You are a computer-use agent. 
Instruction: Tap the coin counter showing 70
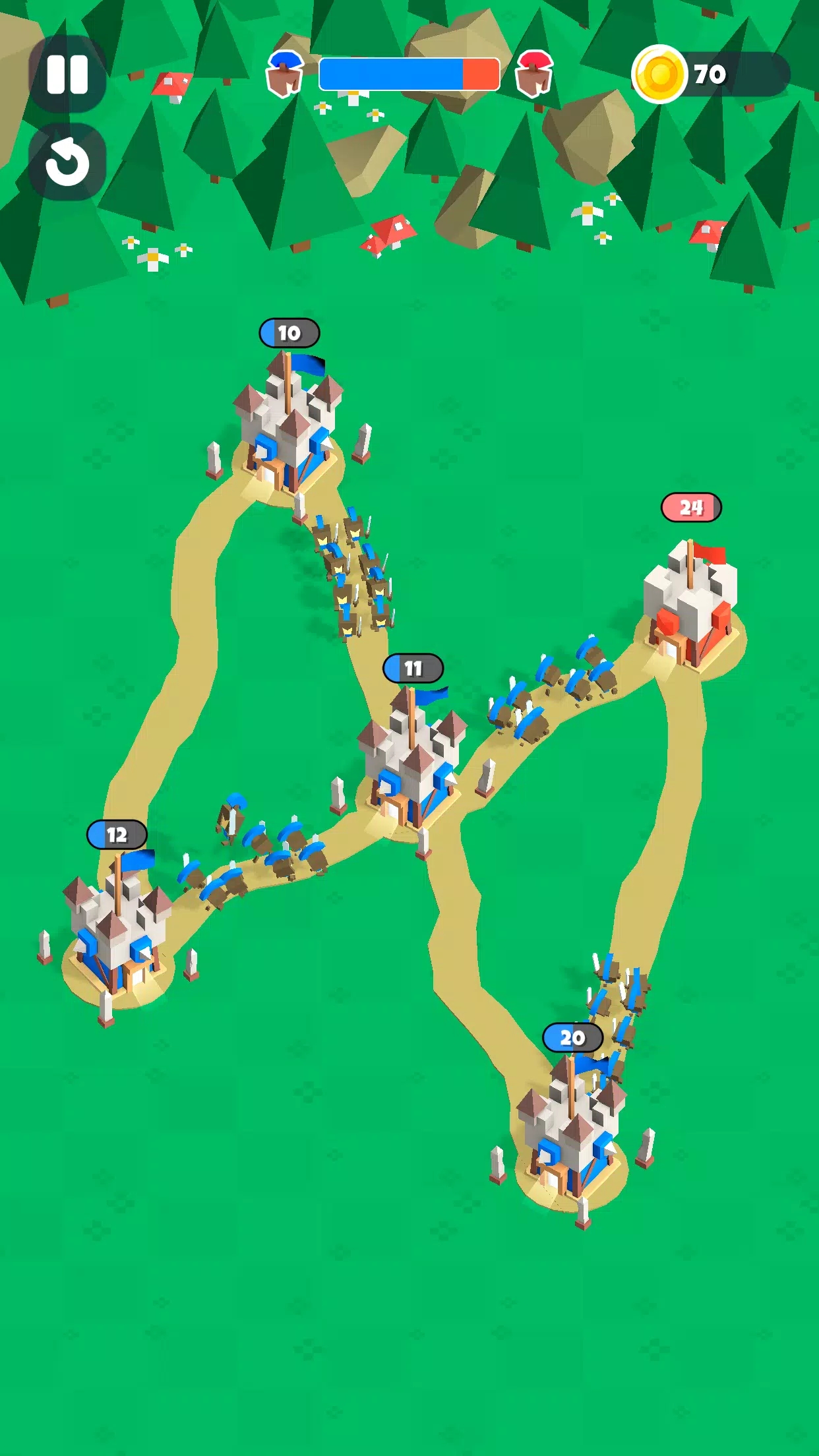point(709,73)
